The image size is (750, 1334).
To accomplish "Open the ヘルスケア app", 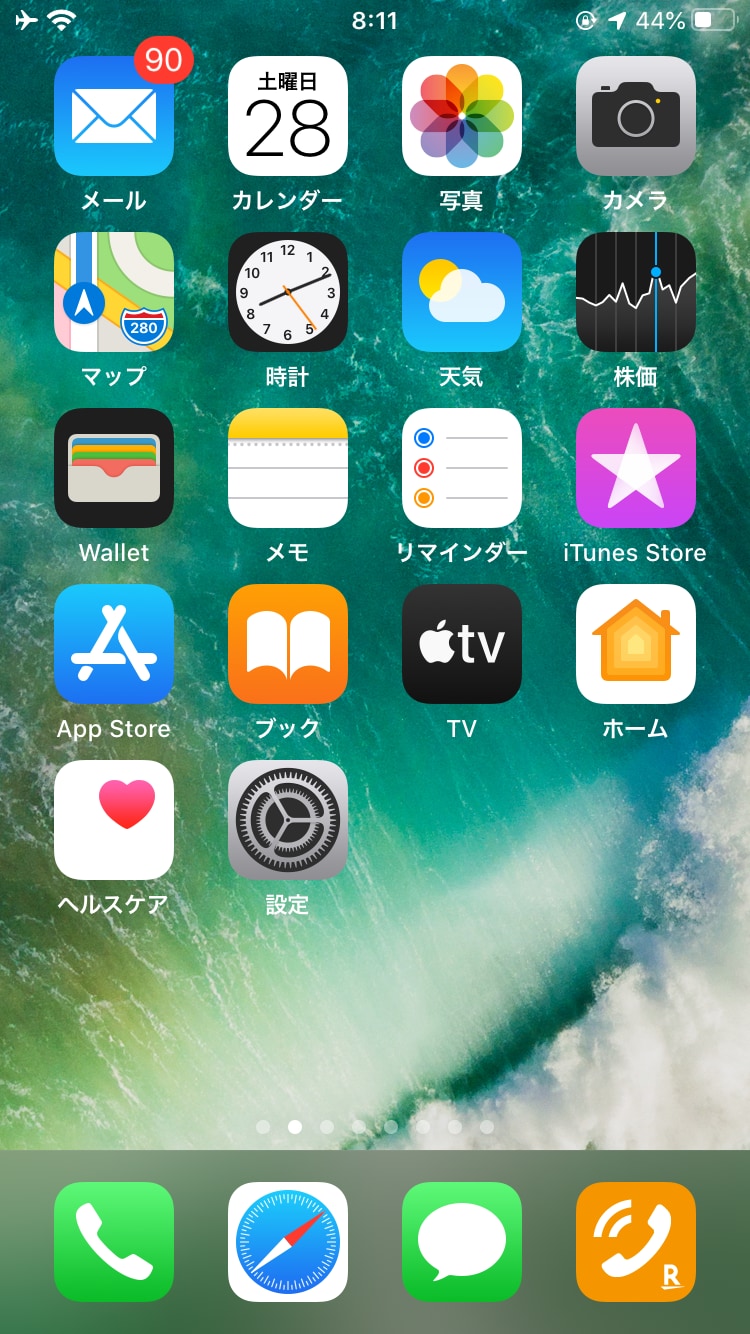I will (114, 820).
